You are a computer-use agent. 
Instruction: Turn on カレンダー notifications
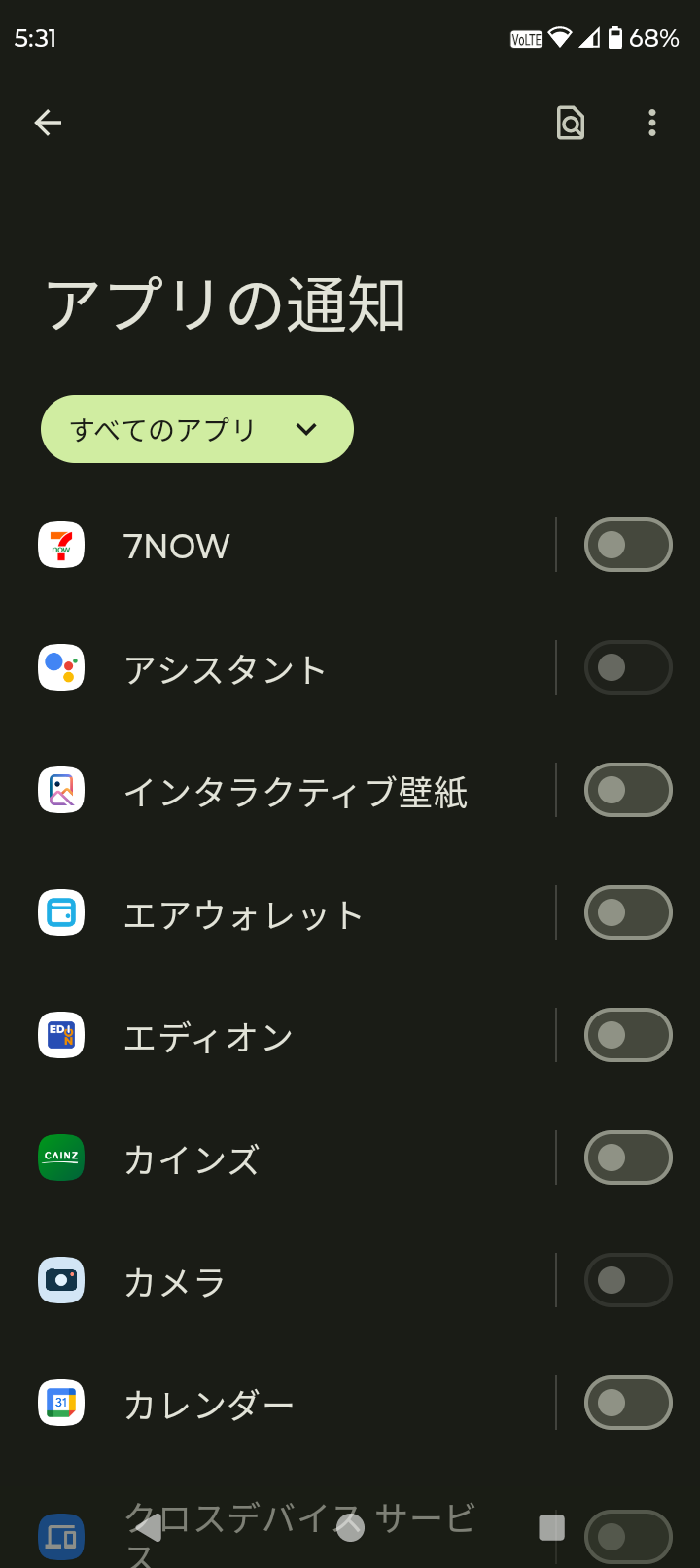(x=627, y=1403)
